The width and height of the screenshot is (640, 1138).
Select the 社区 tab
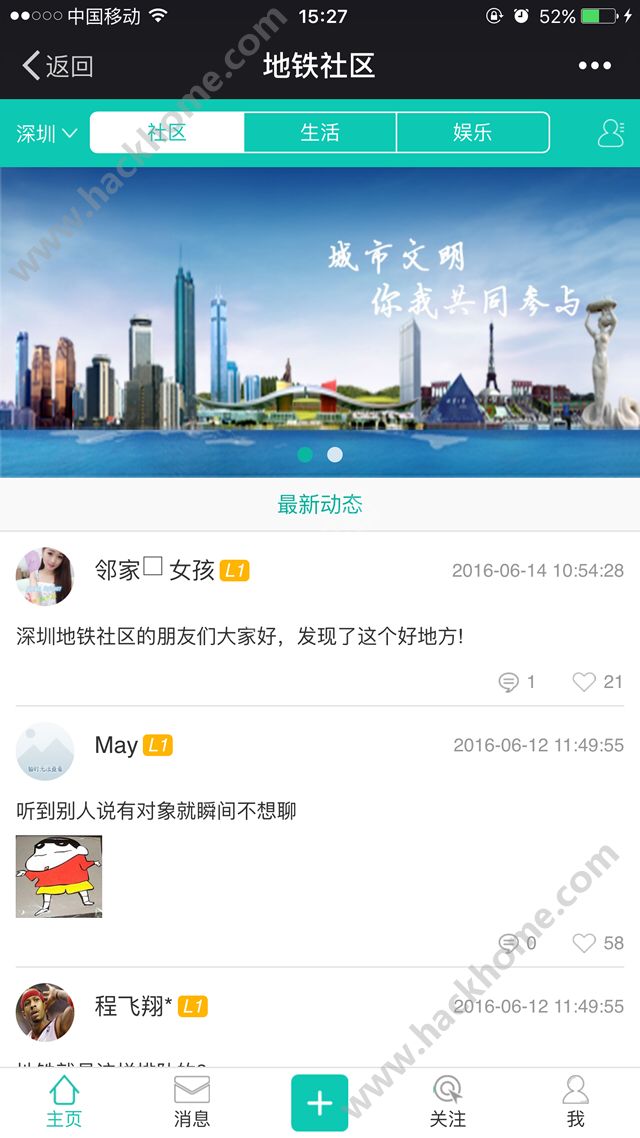tap(167, 133)
